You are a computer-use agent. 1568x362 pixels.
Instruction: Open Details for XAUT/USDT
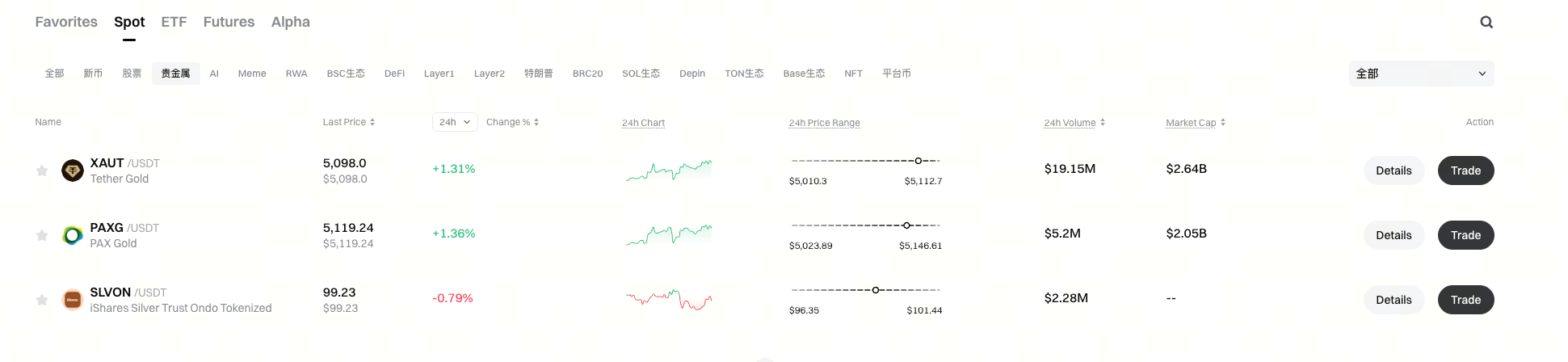1393,170
